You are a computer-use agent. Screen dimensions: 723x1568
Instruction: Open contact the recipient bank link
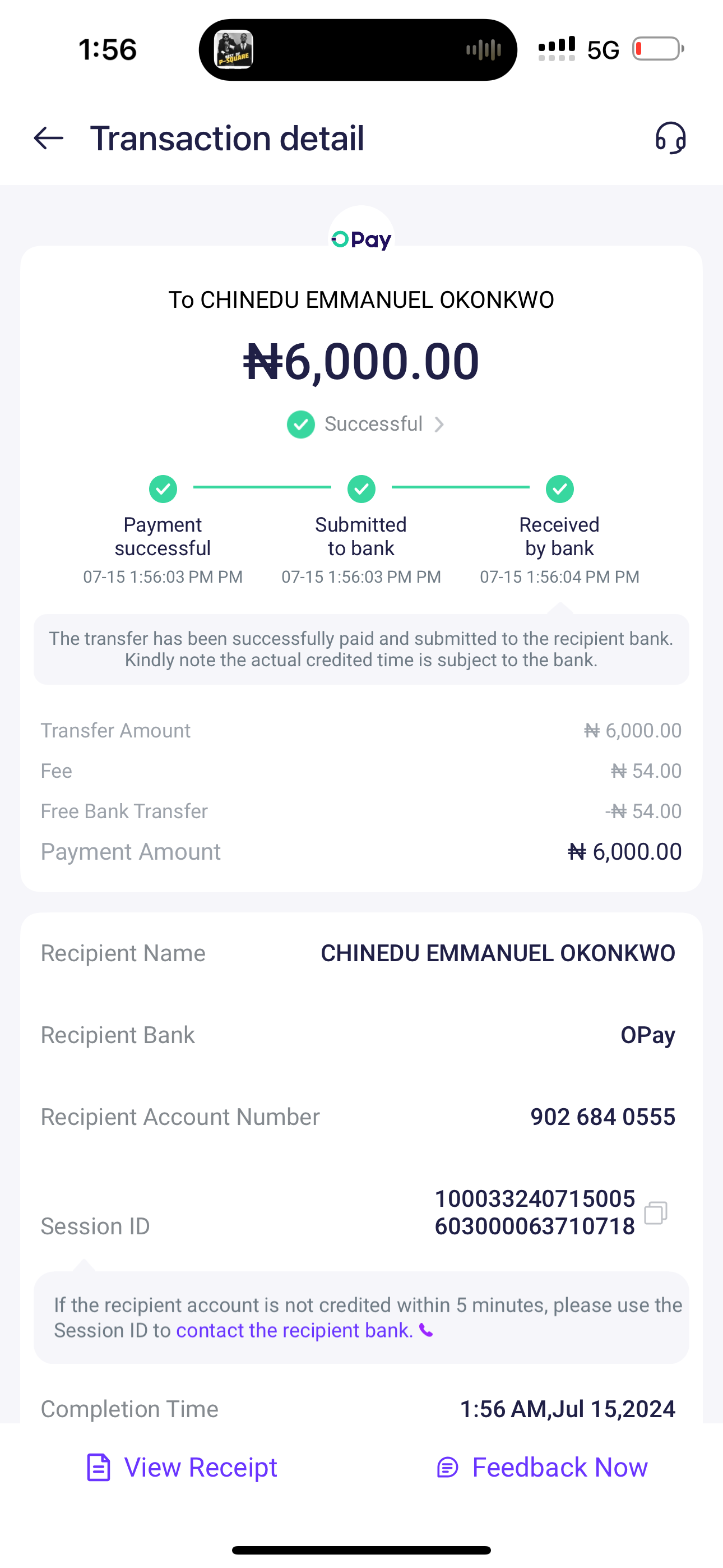coord(295,1331)
